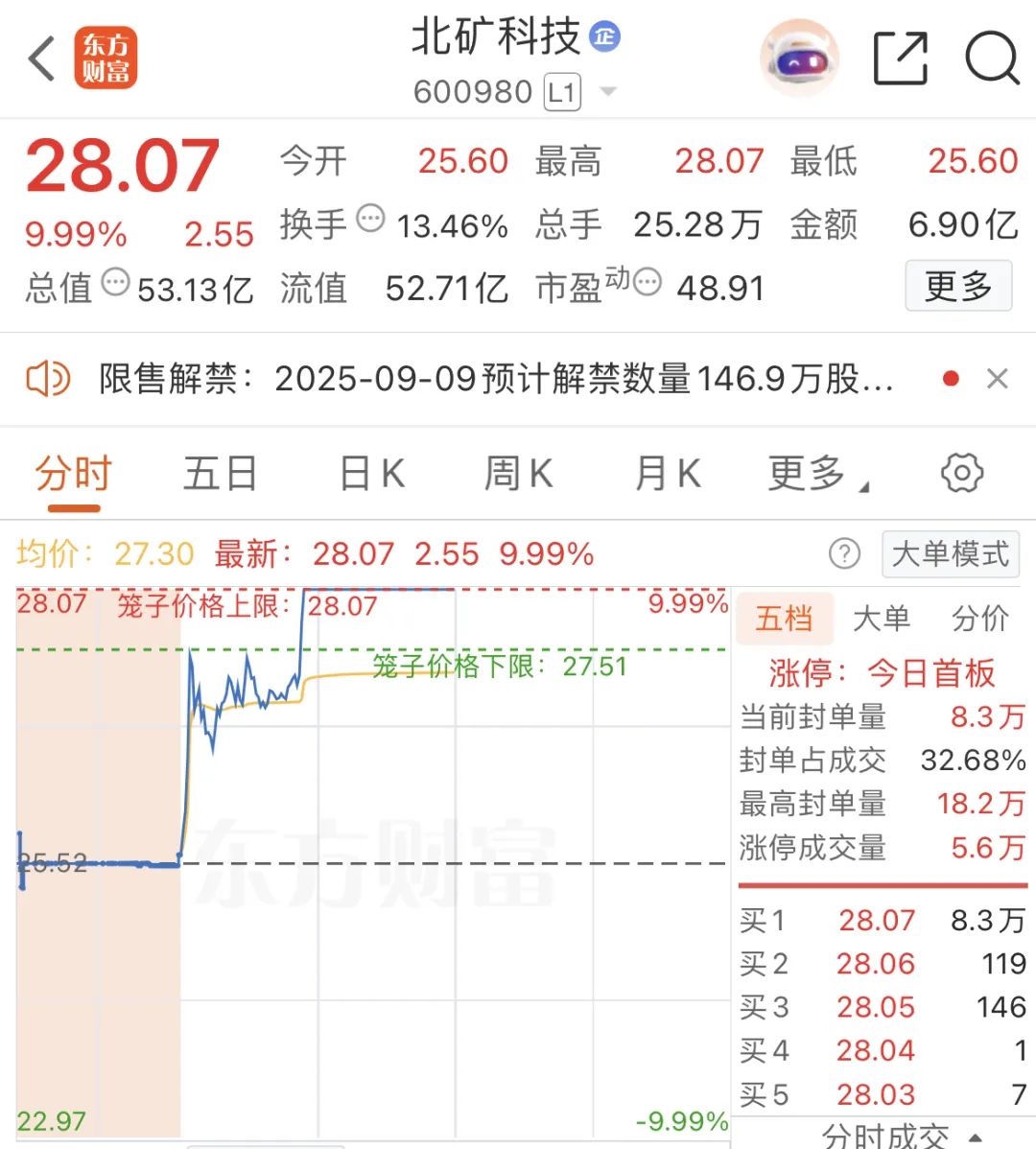
Task: Switch to the 日K chart tab
Action: [x=372, y=474]
